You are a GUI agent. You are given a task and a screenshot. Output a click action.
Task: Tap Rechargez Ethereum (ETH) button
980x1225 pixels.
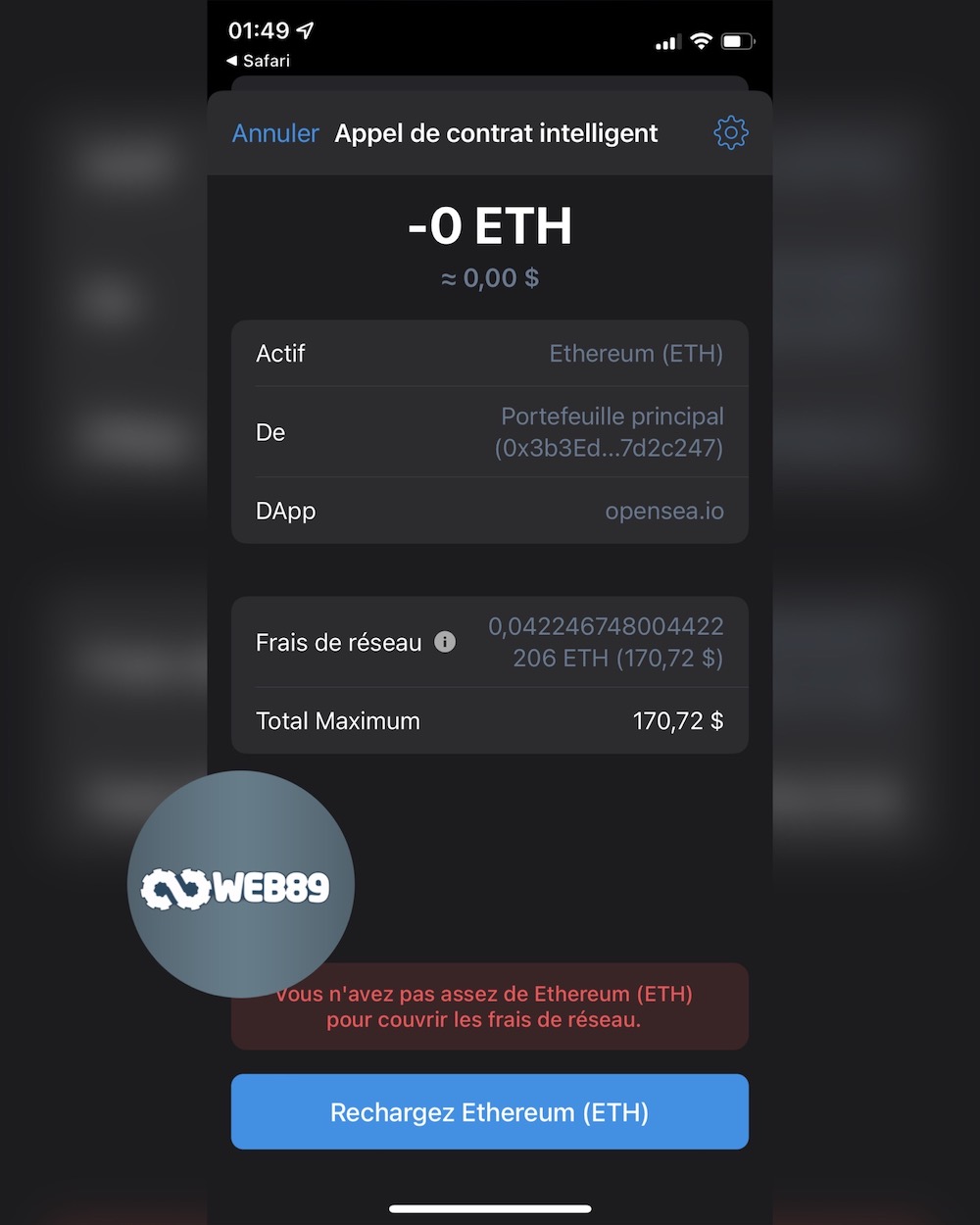(x=489, y=1112)
